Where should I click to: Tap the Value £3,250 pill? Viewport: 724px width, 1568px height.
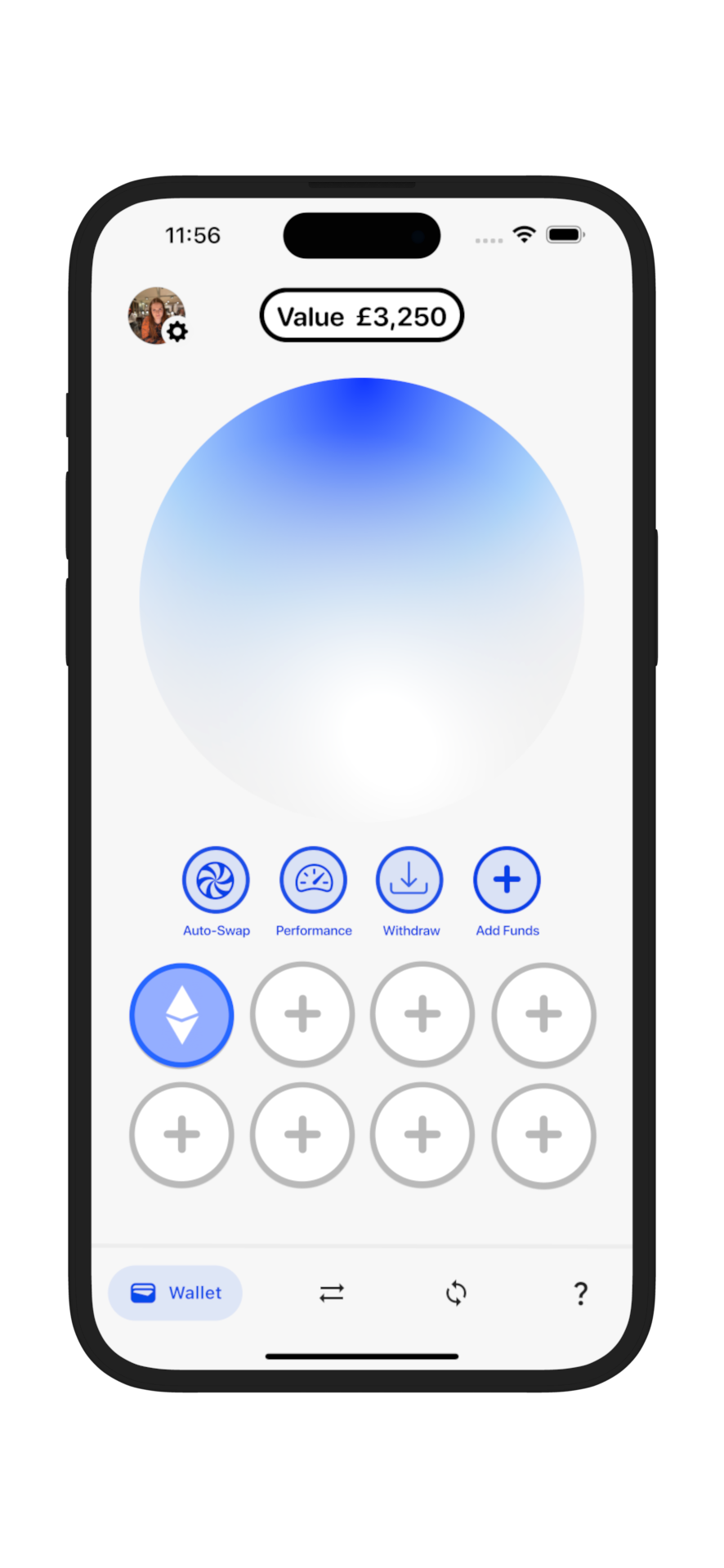[x=362, y=316]
